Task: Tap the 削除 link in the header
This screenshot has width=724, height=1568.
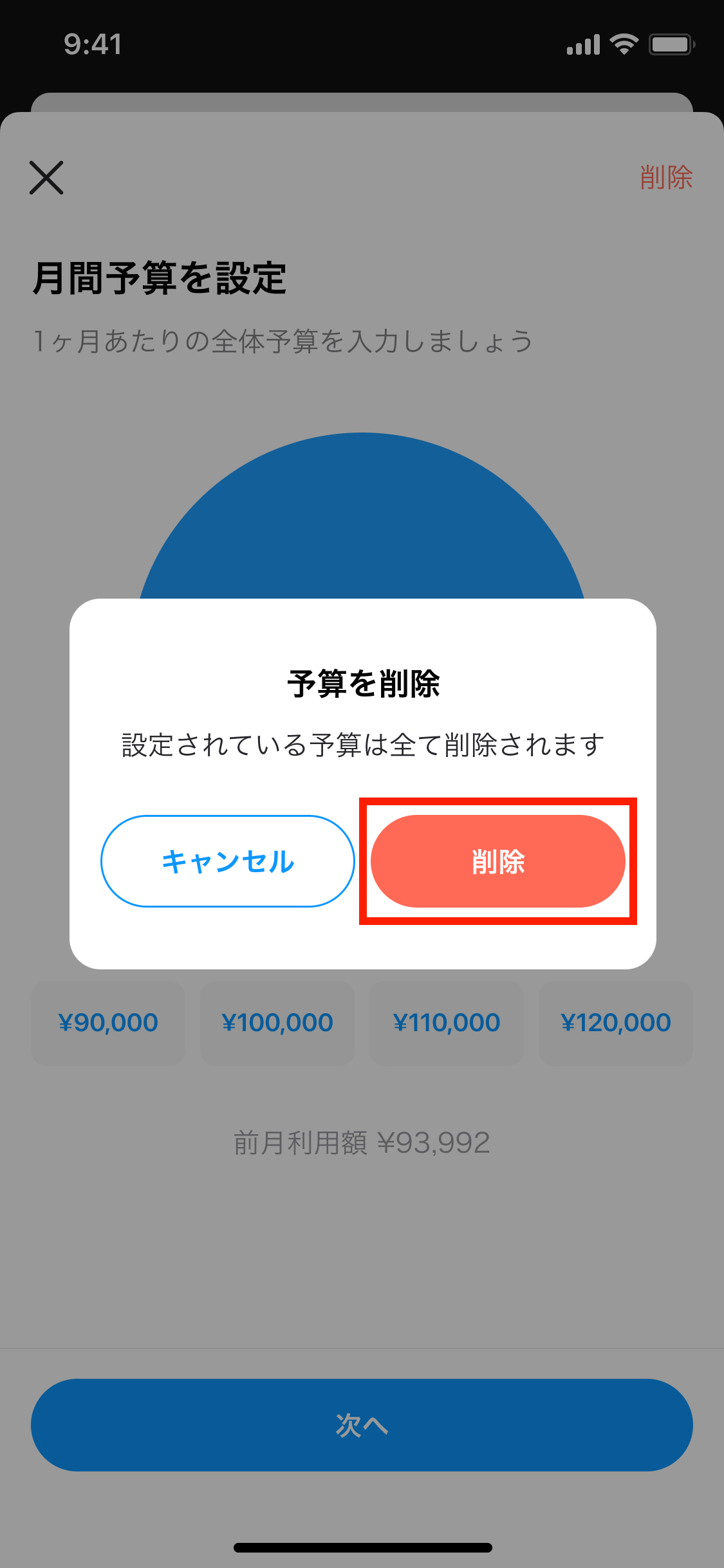Action: pyautogui.click(x=665, y=178)
